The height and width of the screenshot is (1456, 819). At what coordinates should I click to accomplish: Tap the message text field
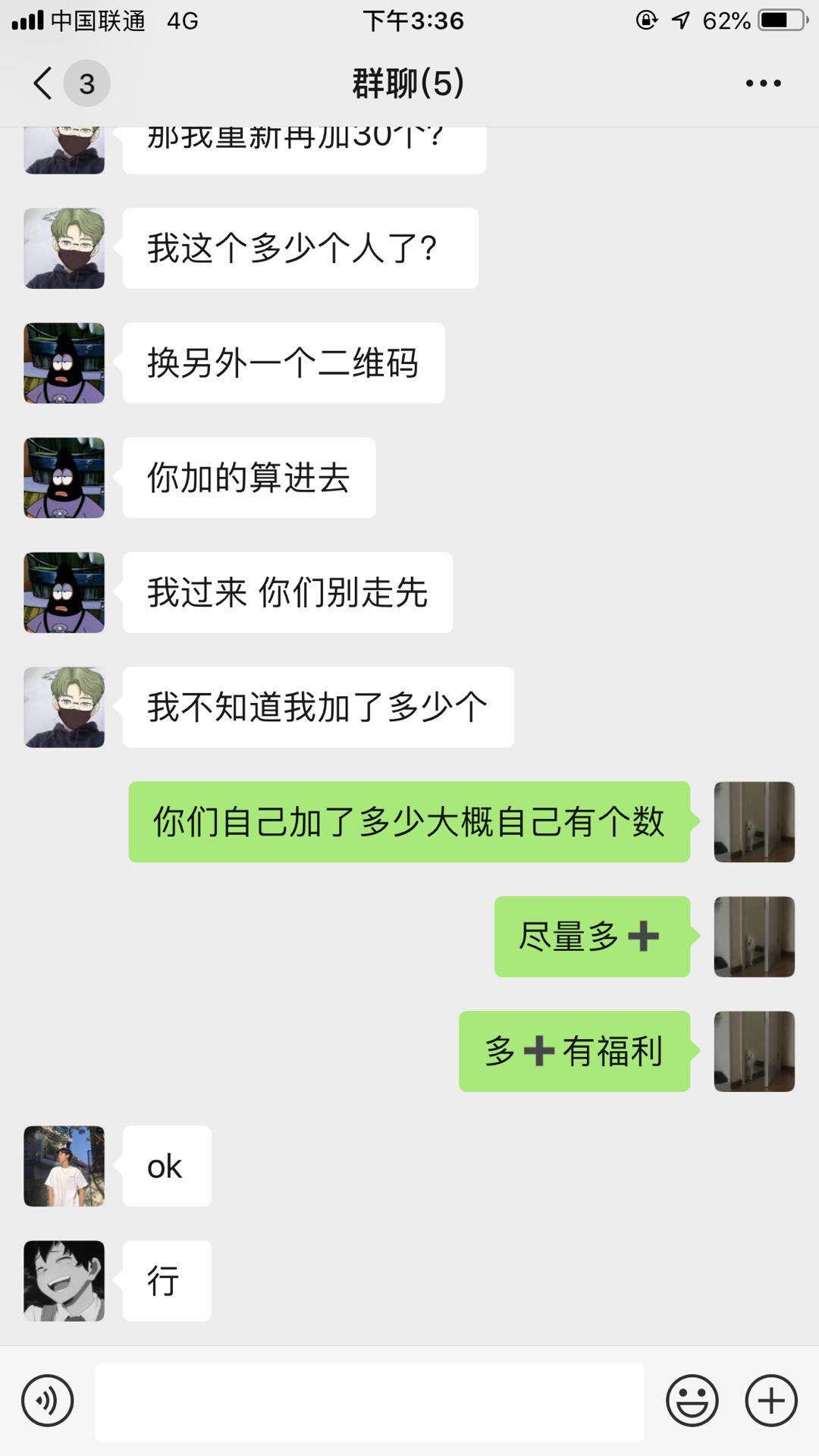(x=369, y=1401)
